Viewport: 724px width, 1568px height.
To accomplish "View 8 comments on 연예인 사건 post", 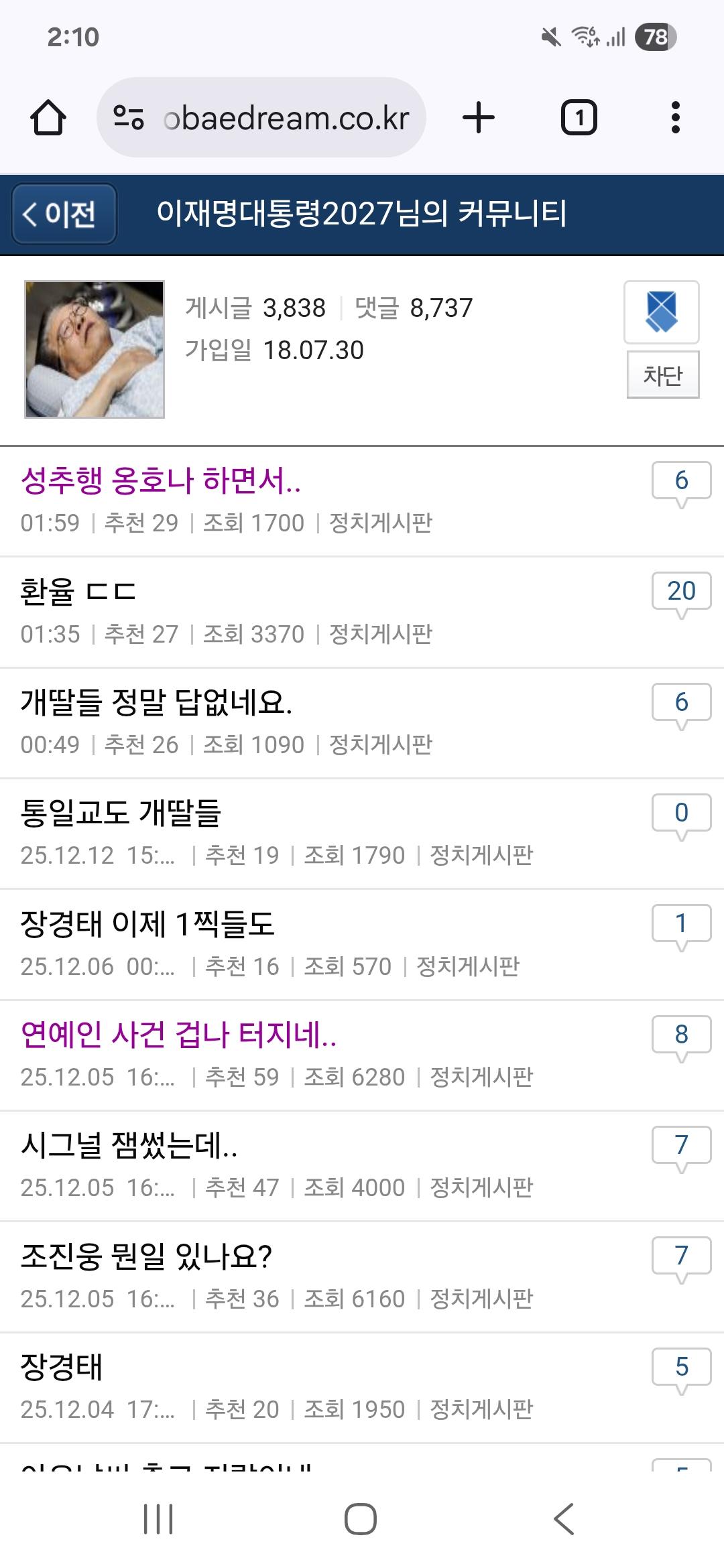I will [x=681, y=1035].
